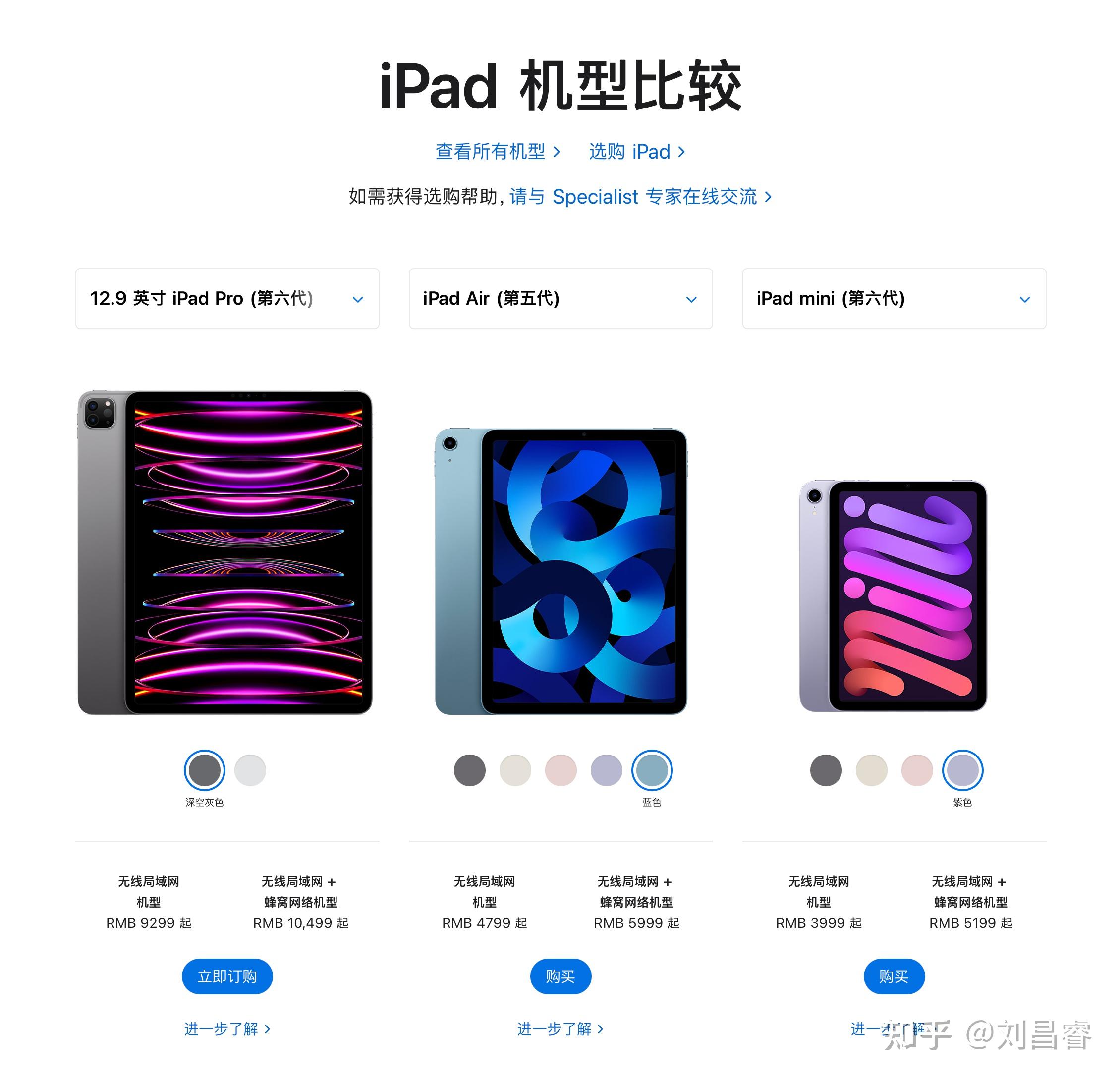
Task: Select the starlight iPad mini color swatch
Action: tap(871, 770)
